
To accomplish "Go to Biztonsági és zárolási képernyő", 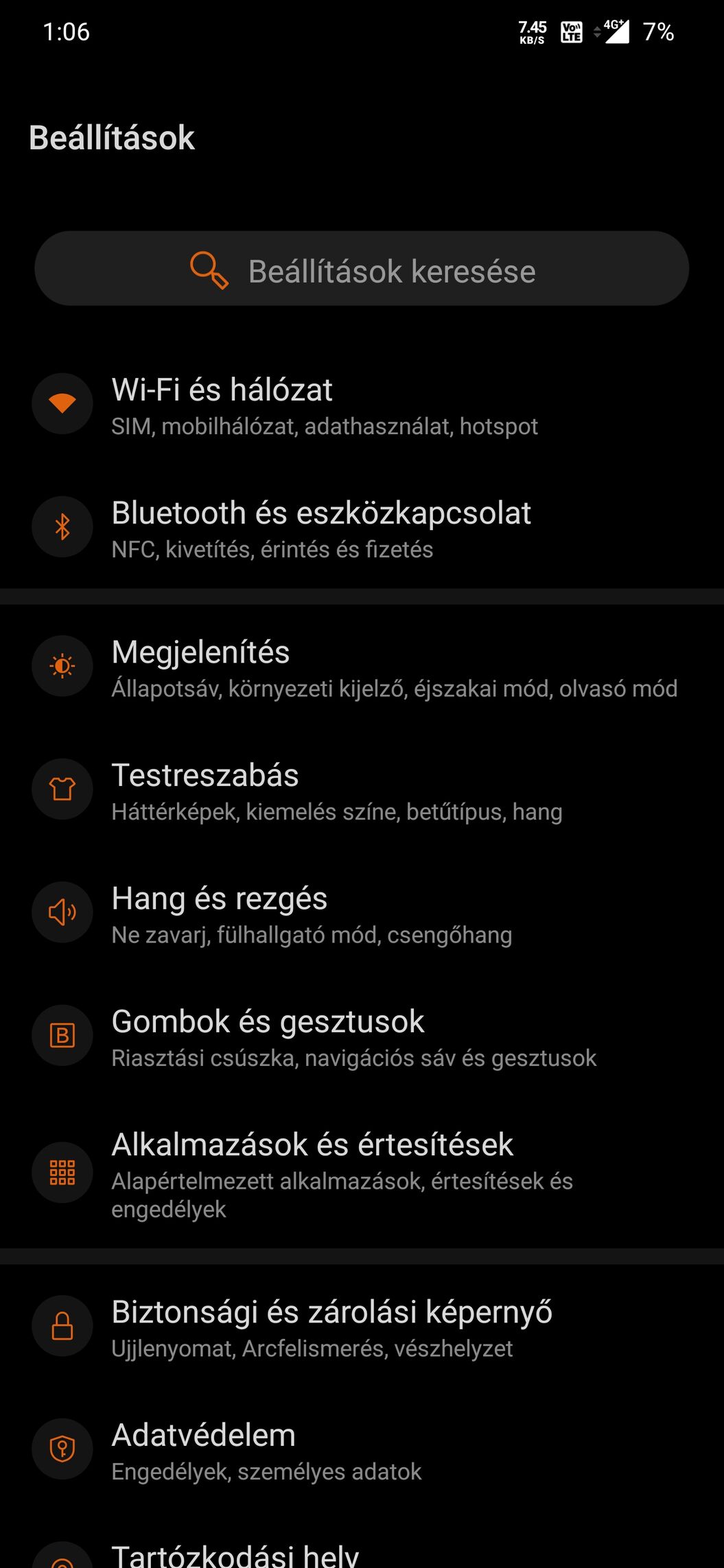I will tap(362, 1327).
